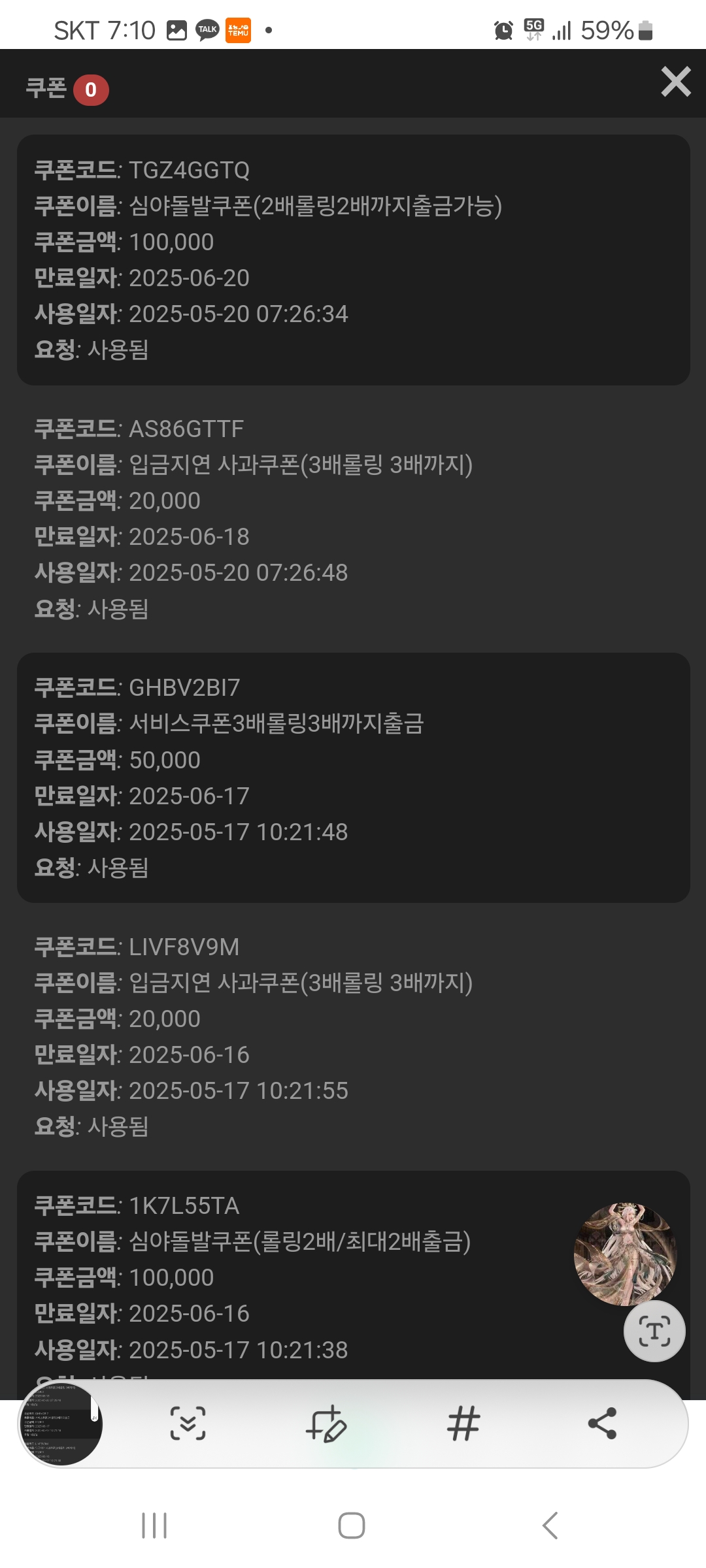Open the recent apps view

(154, 1526)
